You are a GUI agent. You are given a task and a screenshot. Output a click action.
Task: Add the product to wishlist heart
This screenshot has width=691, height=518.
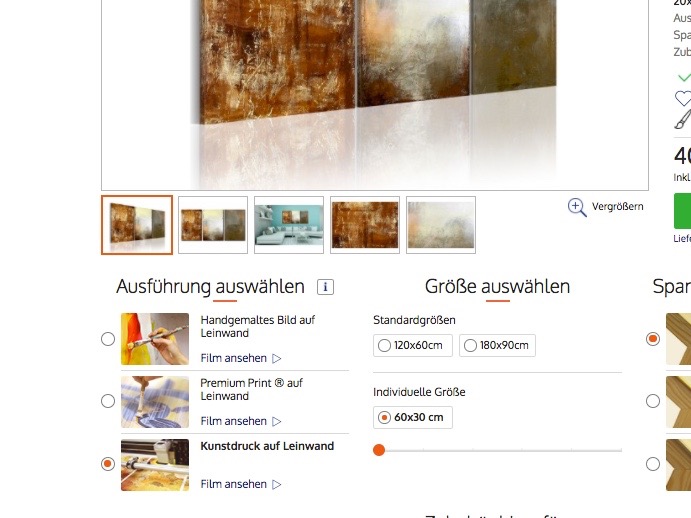pos(683,99)
